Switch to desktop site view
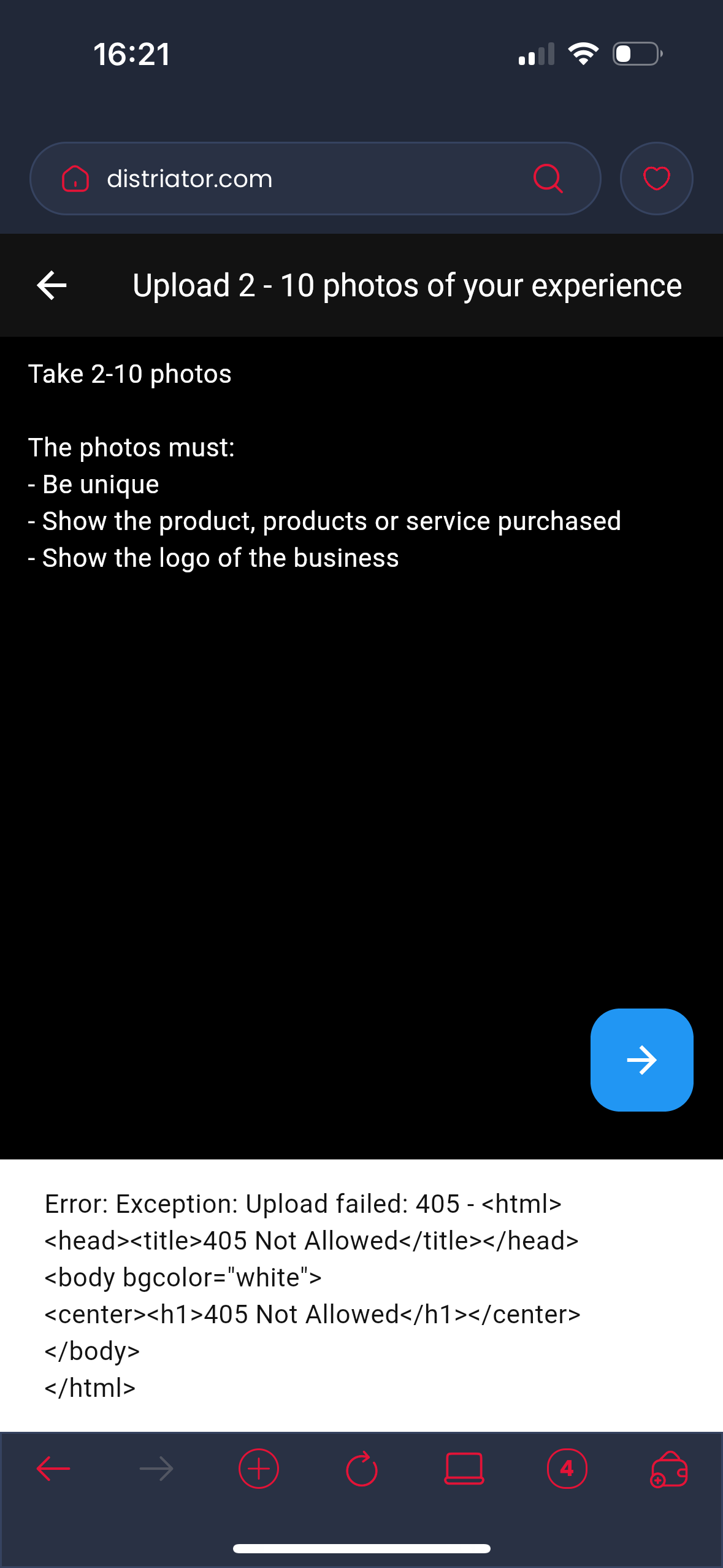 (464, 1469)
